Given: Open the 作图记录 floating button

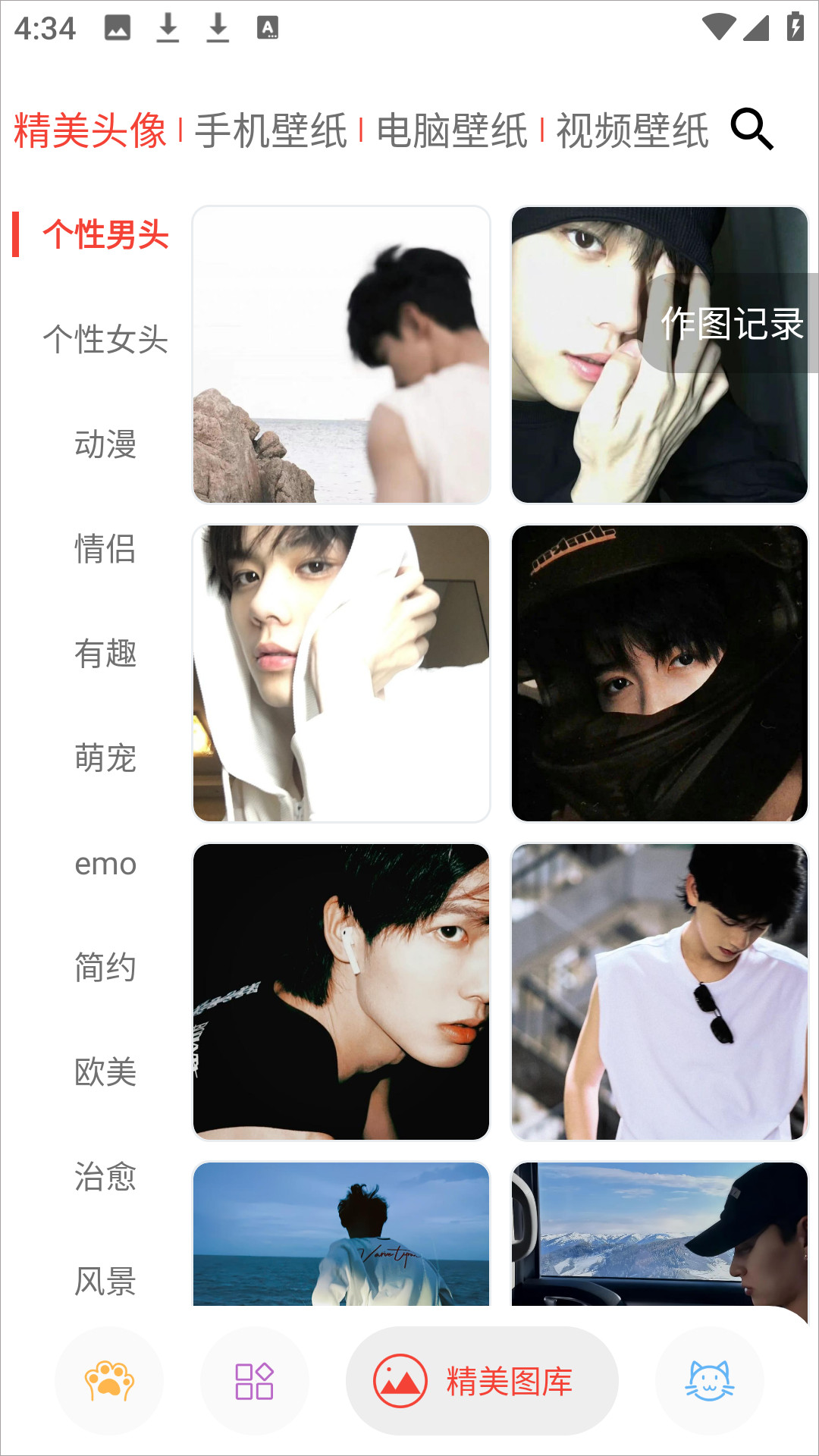Looking at the screenshot, I should tap(731, 324).
